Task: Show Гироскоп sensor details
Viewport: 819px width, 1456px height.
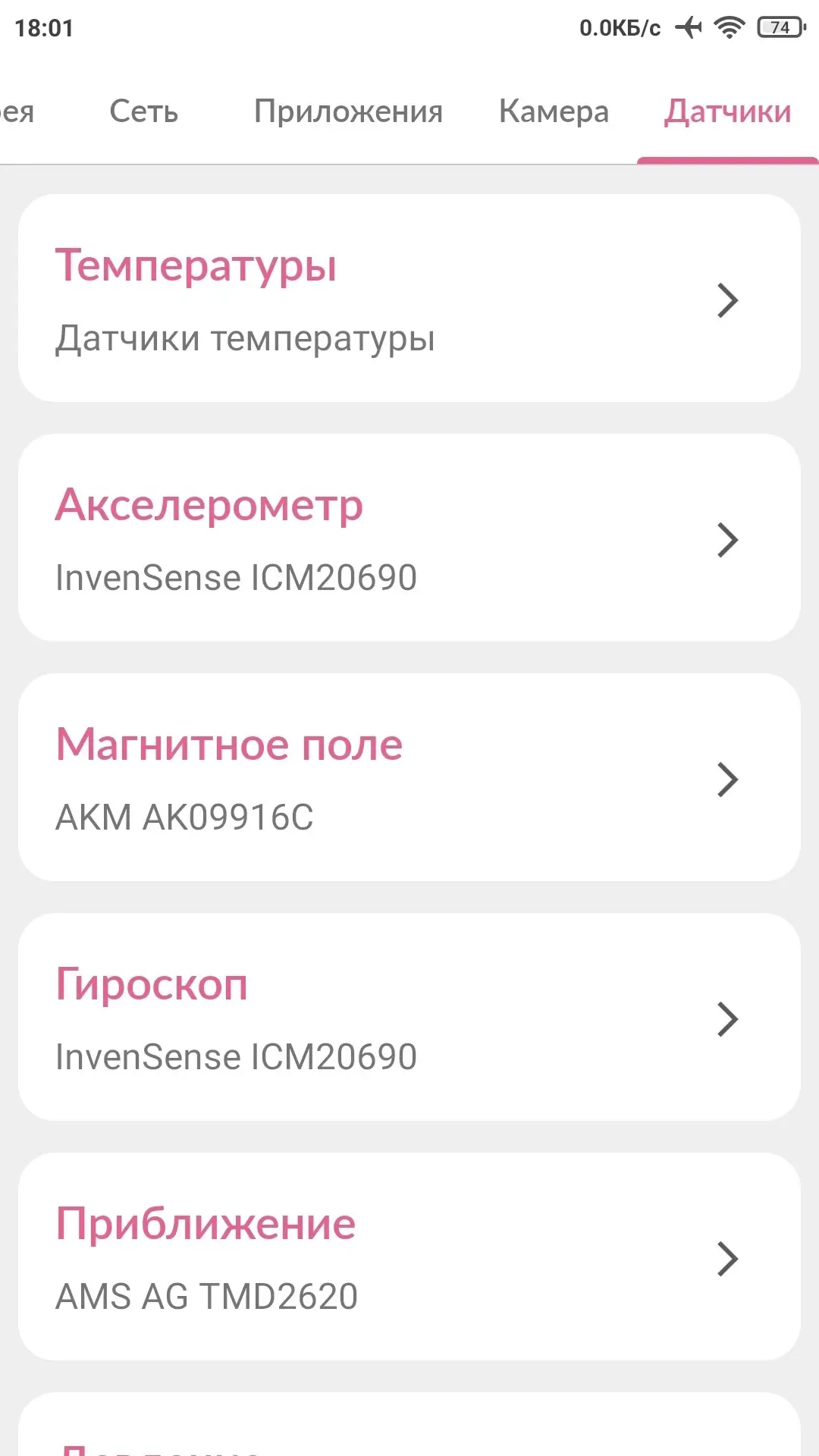Action: (x=409, y=1017)
